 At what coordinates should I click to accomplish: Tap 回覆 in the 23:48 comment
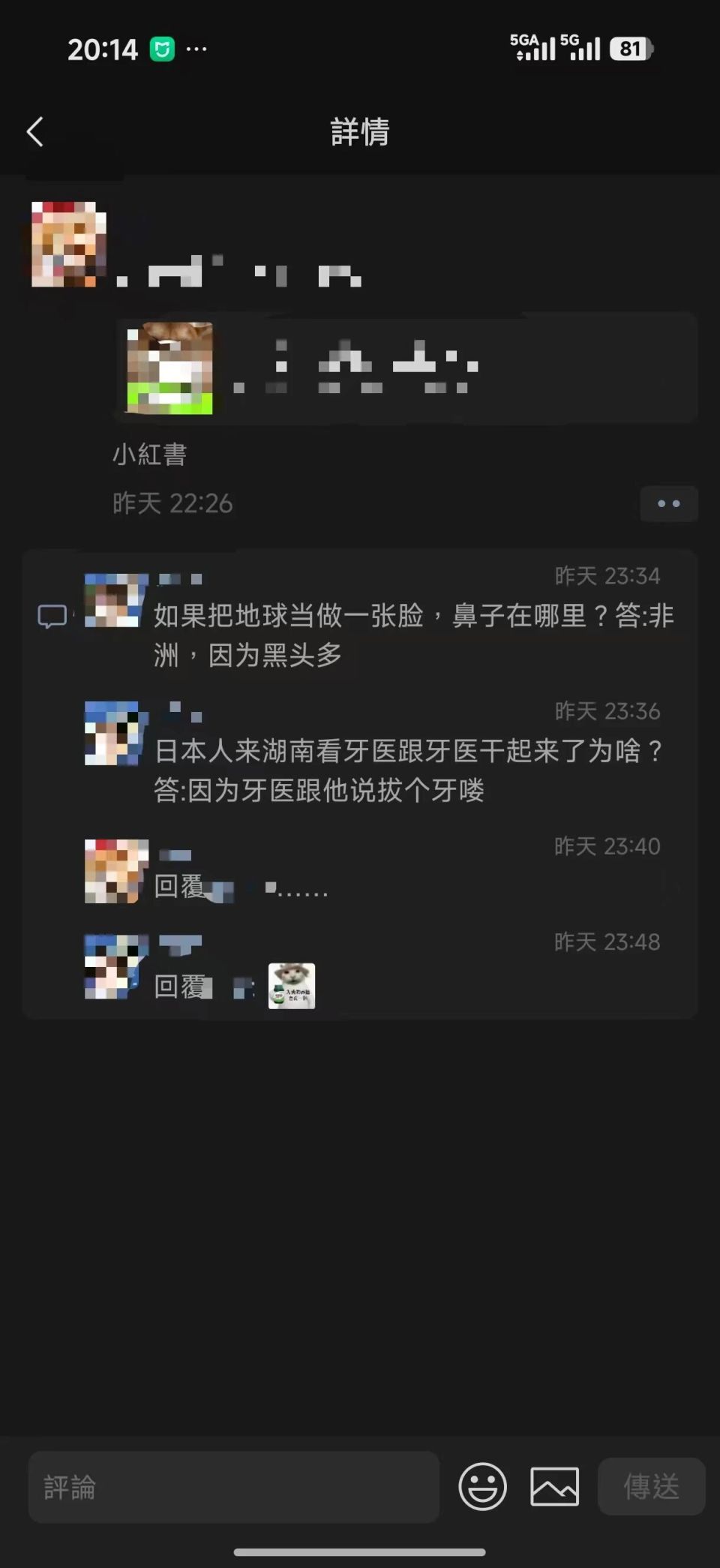(x=181, y=987)
